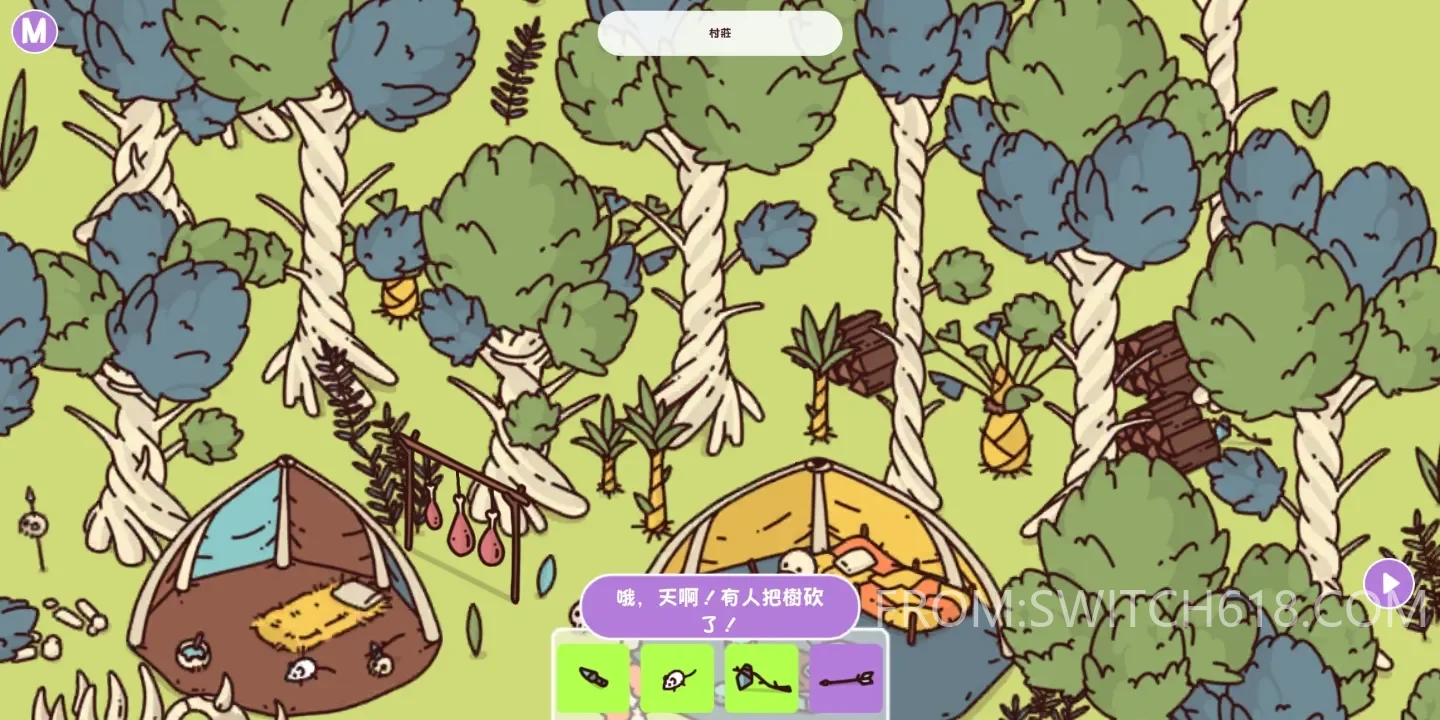1440x720 pixels.
Task: Tap the purple arrow to next area
Action: 1389,583
